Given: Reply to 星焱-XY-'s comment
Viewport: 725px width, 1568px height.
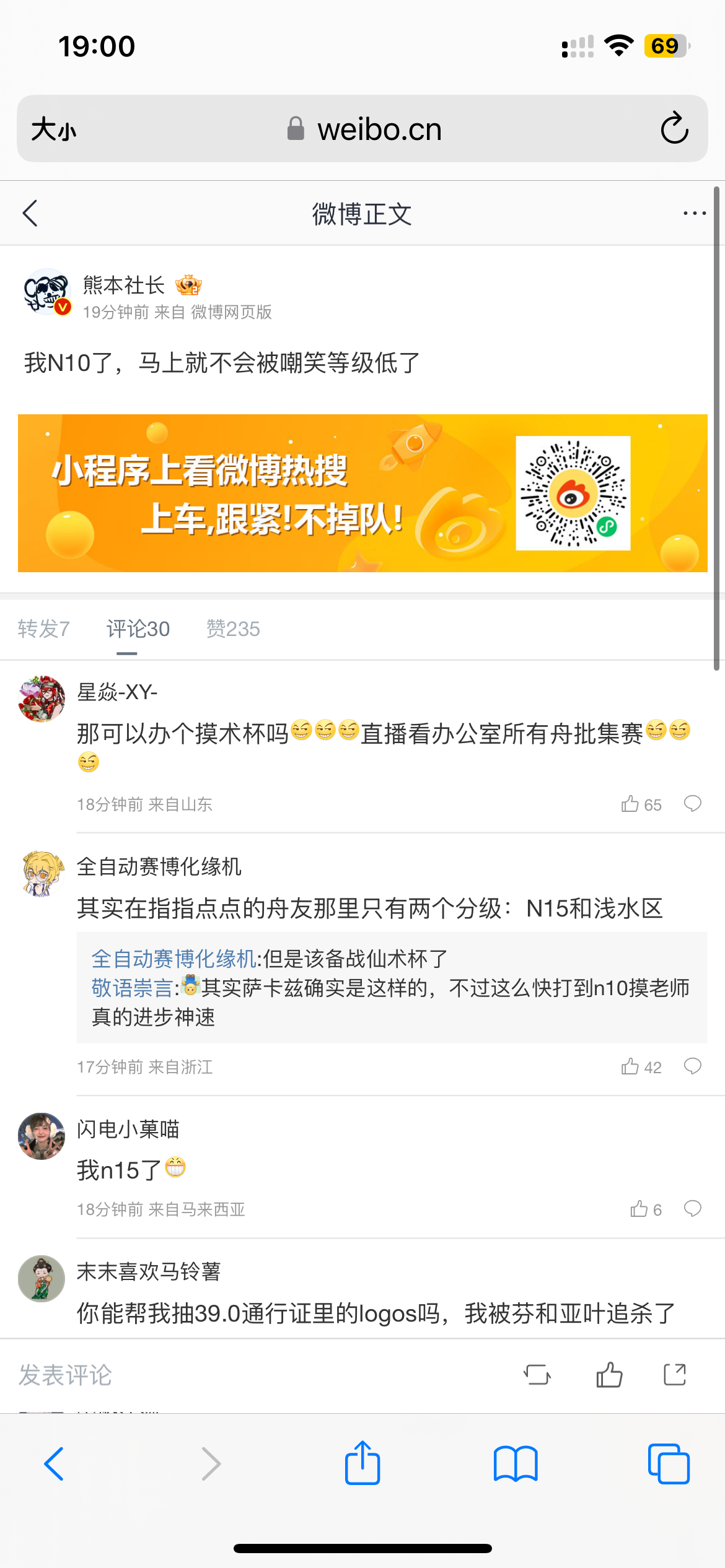Looking at the screenshot, I should click(x=692, y=804).
